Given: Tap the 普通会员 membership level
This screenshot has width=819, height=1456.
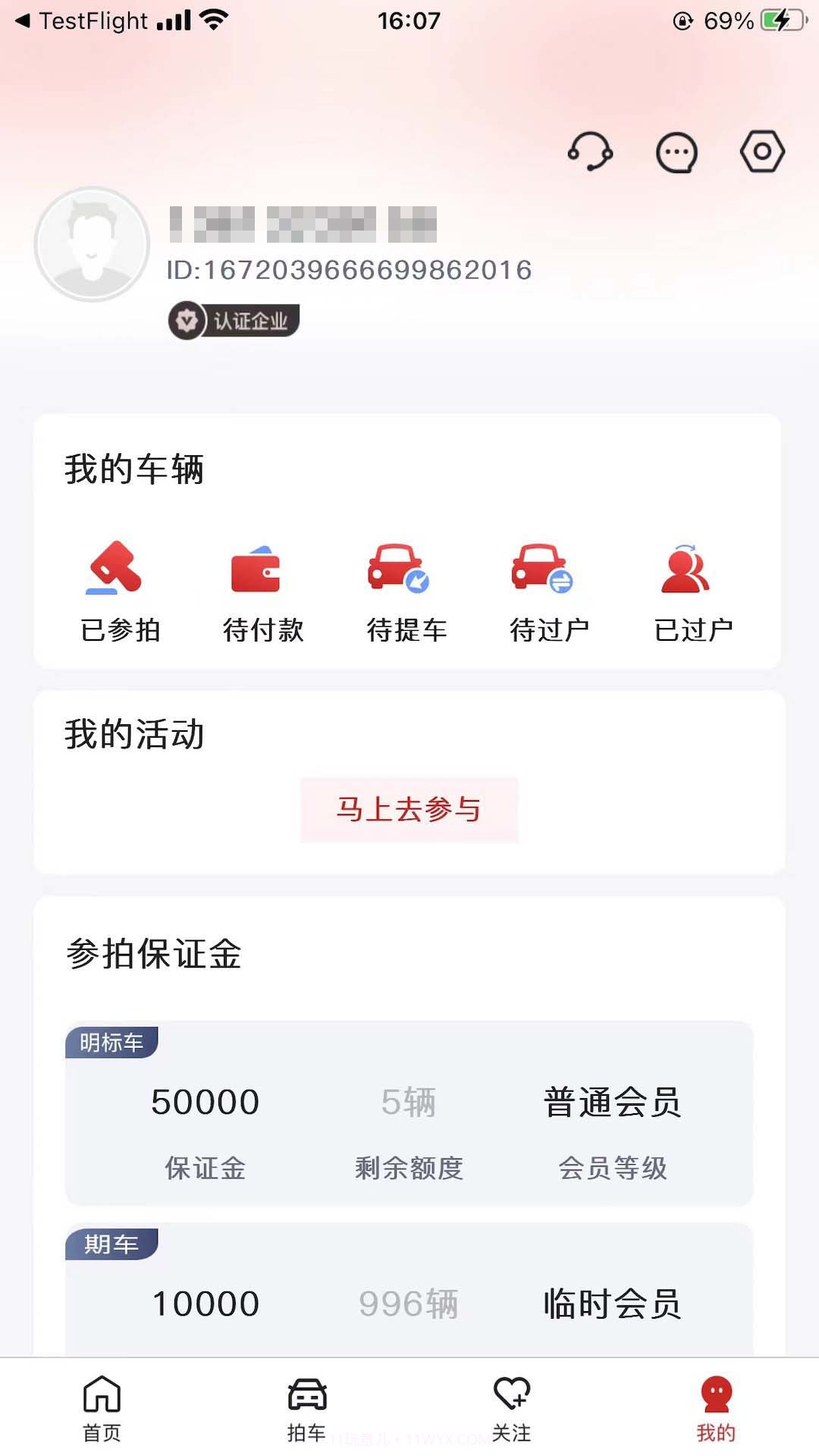Looking at the screenshot, I should tap(611, 1103).
